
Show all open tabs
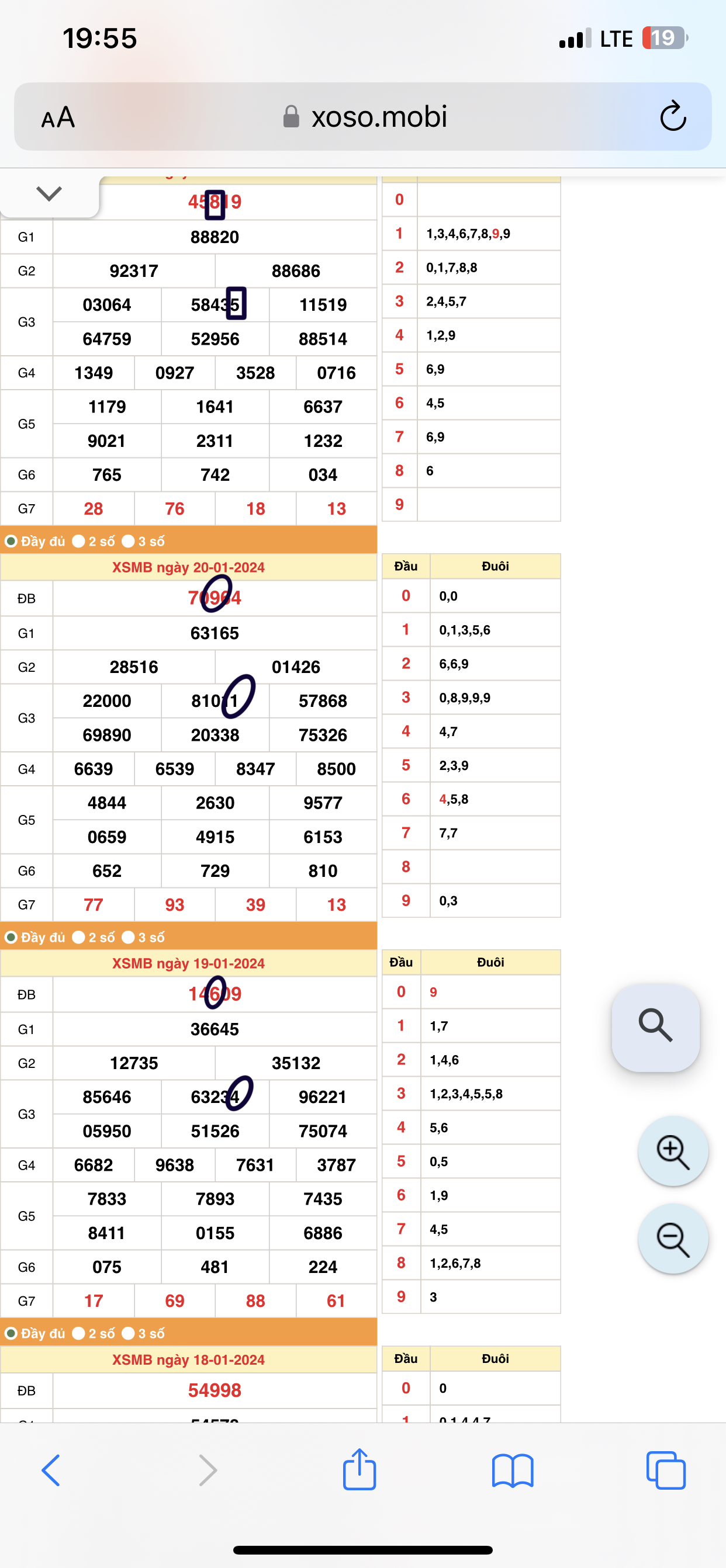pyautogui.click(x=666, y=1470)
